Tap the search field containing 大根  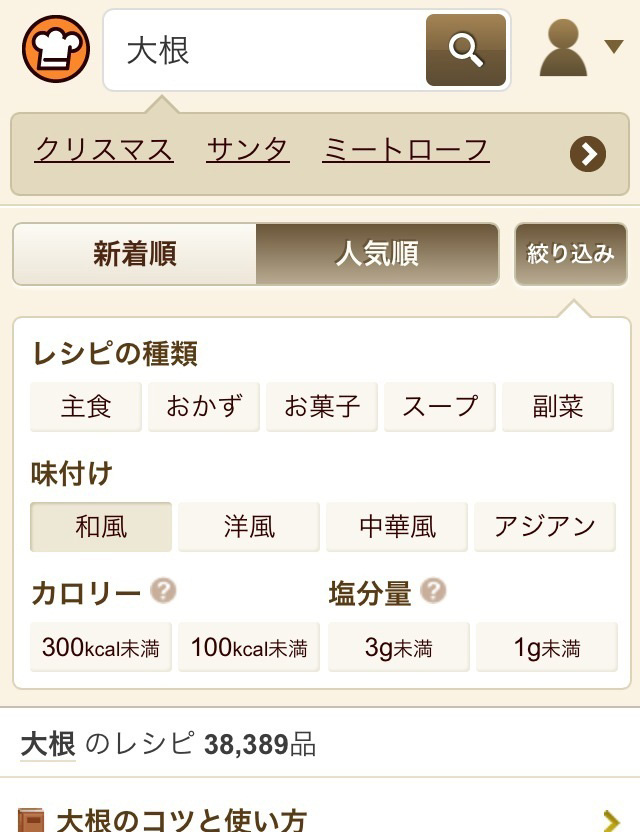click(265, 50)
